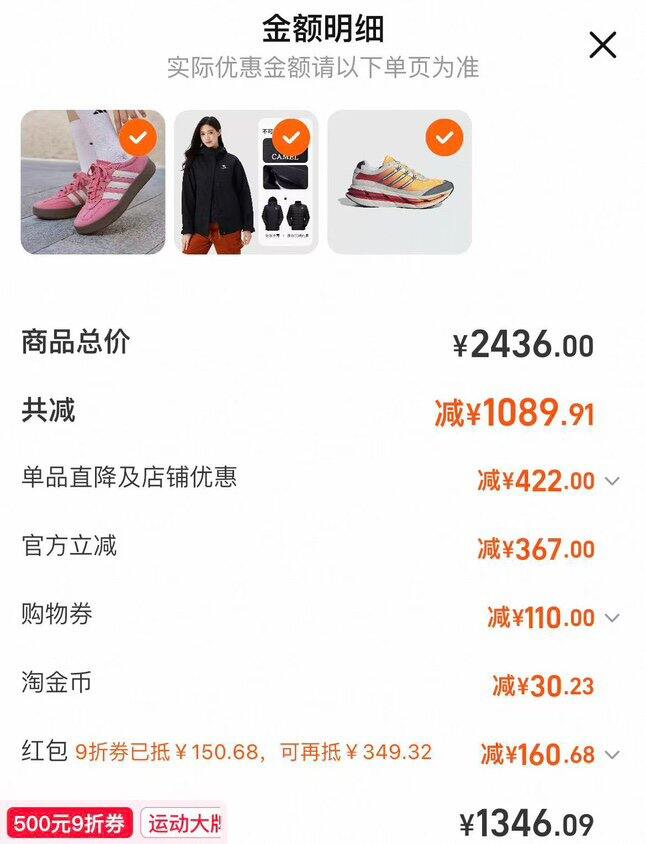The image size is (646, 844).
Task: Uncheck the black Camel jacket item
Action: [x=291, y=137]
